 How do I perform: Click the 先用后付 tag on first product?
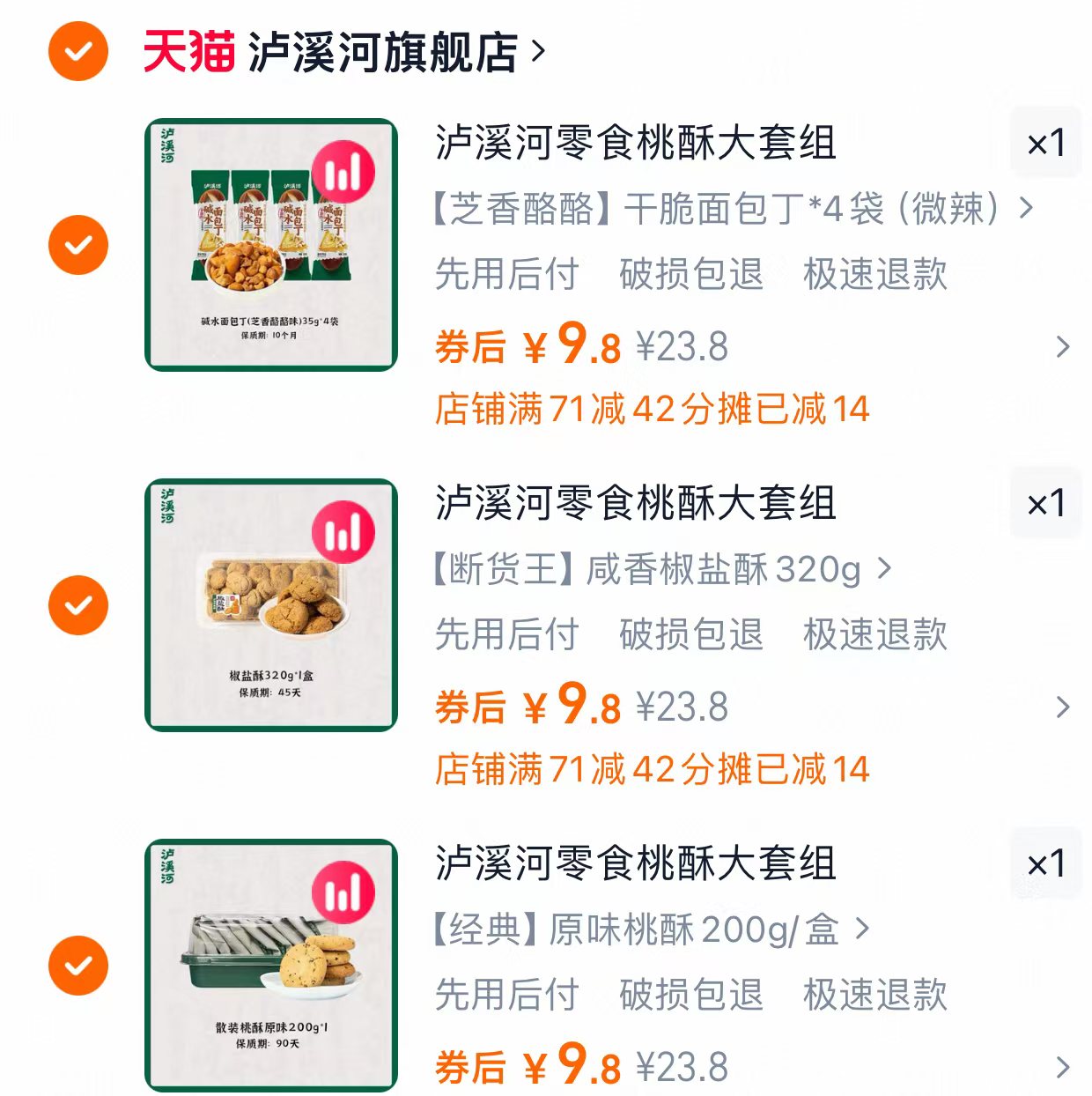[x=506, y=276]
